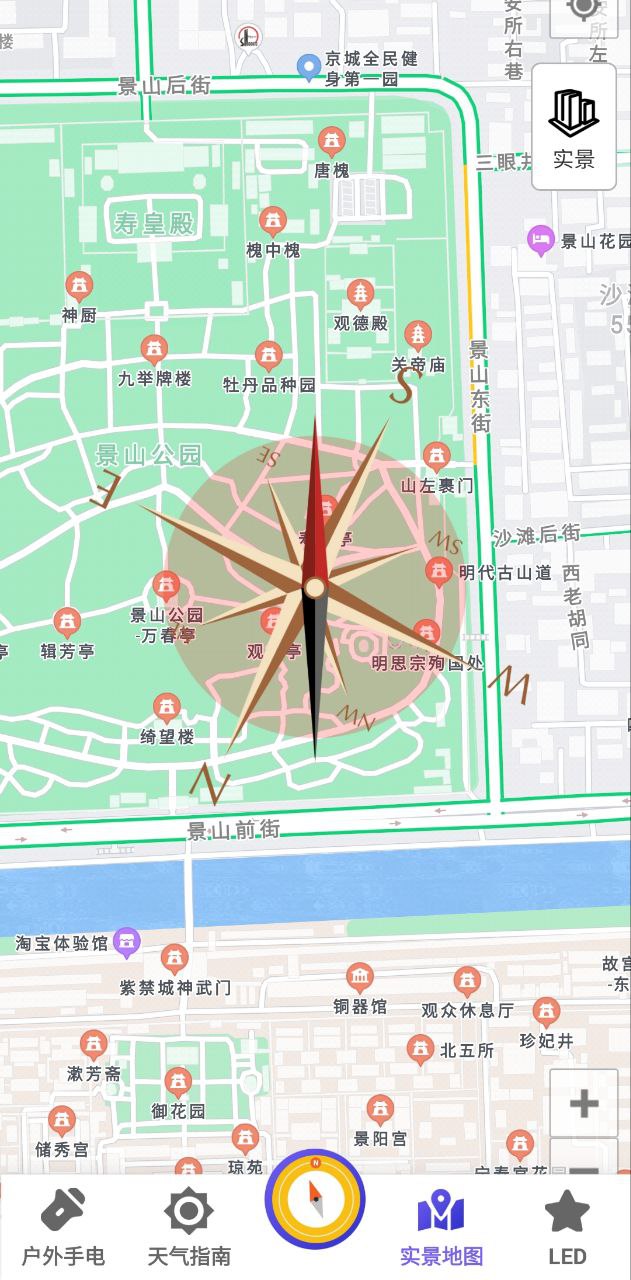
Task: Open the 实景 street view button
Action: (573, 127)
